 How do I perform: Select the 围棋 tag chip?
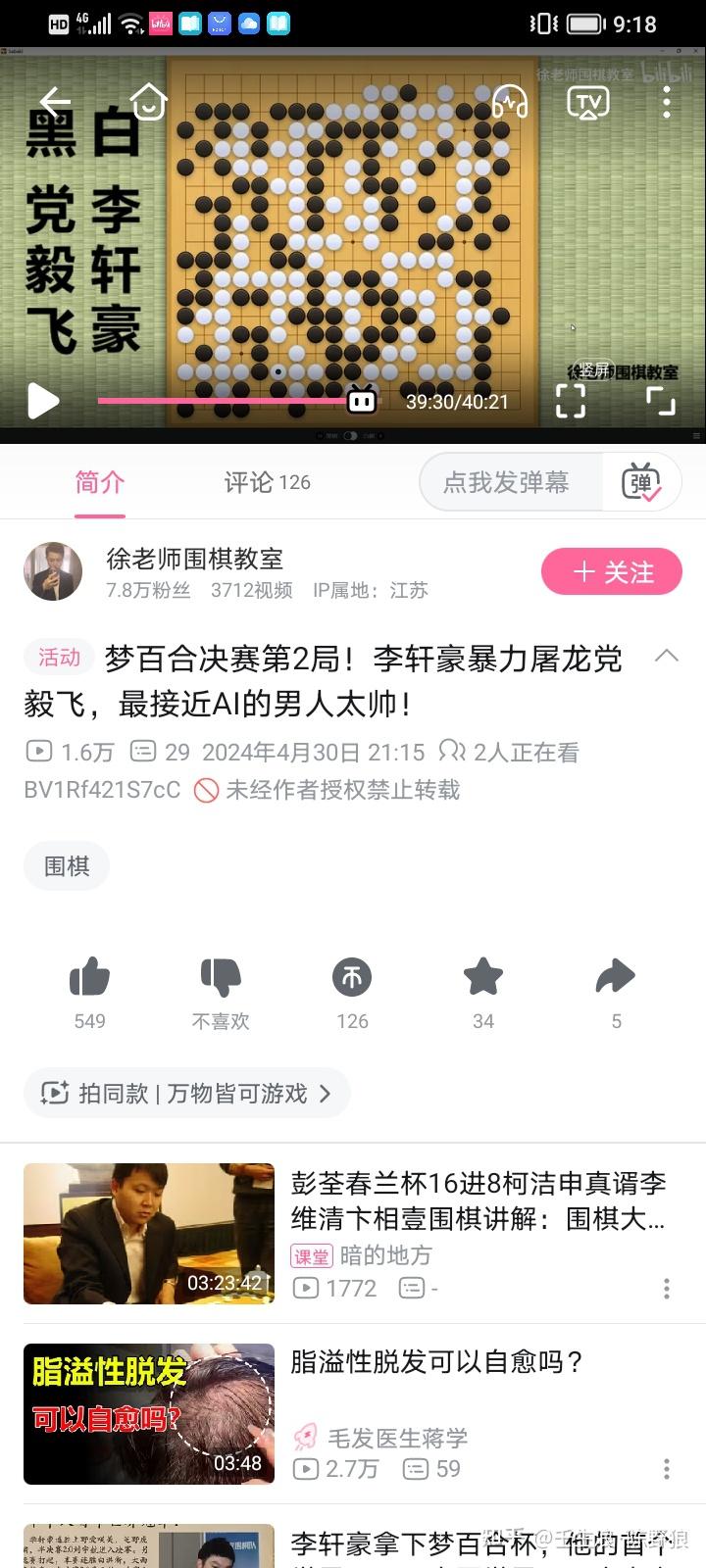(67, 866)
